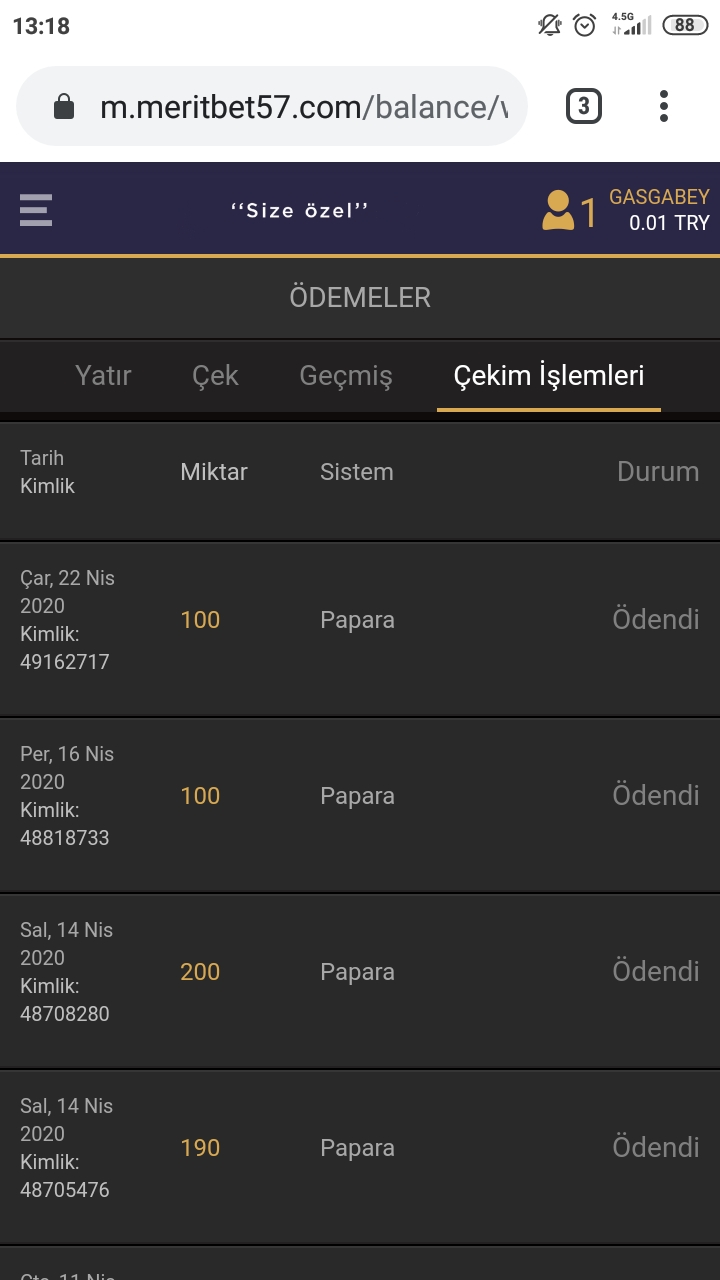Select the Ödendi status on Kimlik 49162717

[x=655, y=620]
